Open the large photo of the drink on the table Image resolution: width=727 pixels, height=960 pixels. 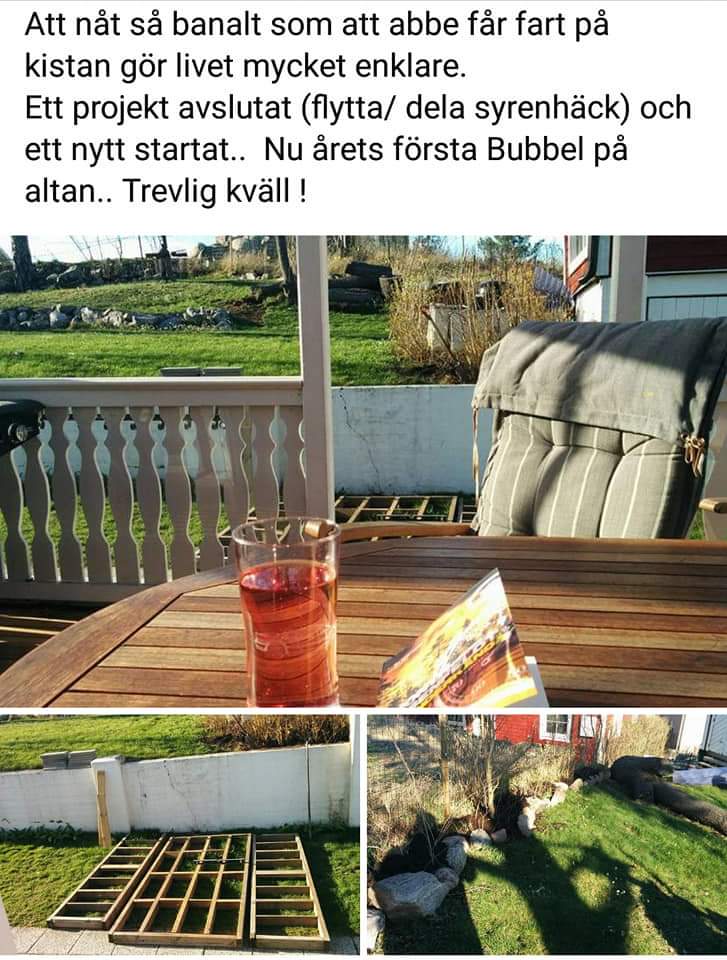[363, 470]
